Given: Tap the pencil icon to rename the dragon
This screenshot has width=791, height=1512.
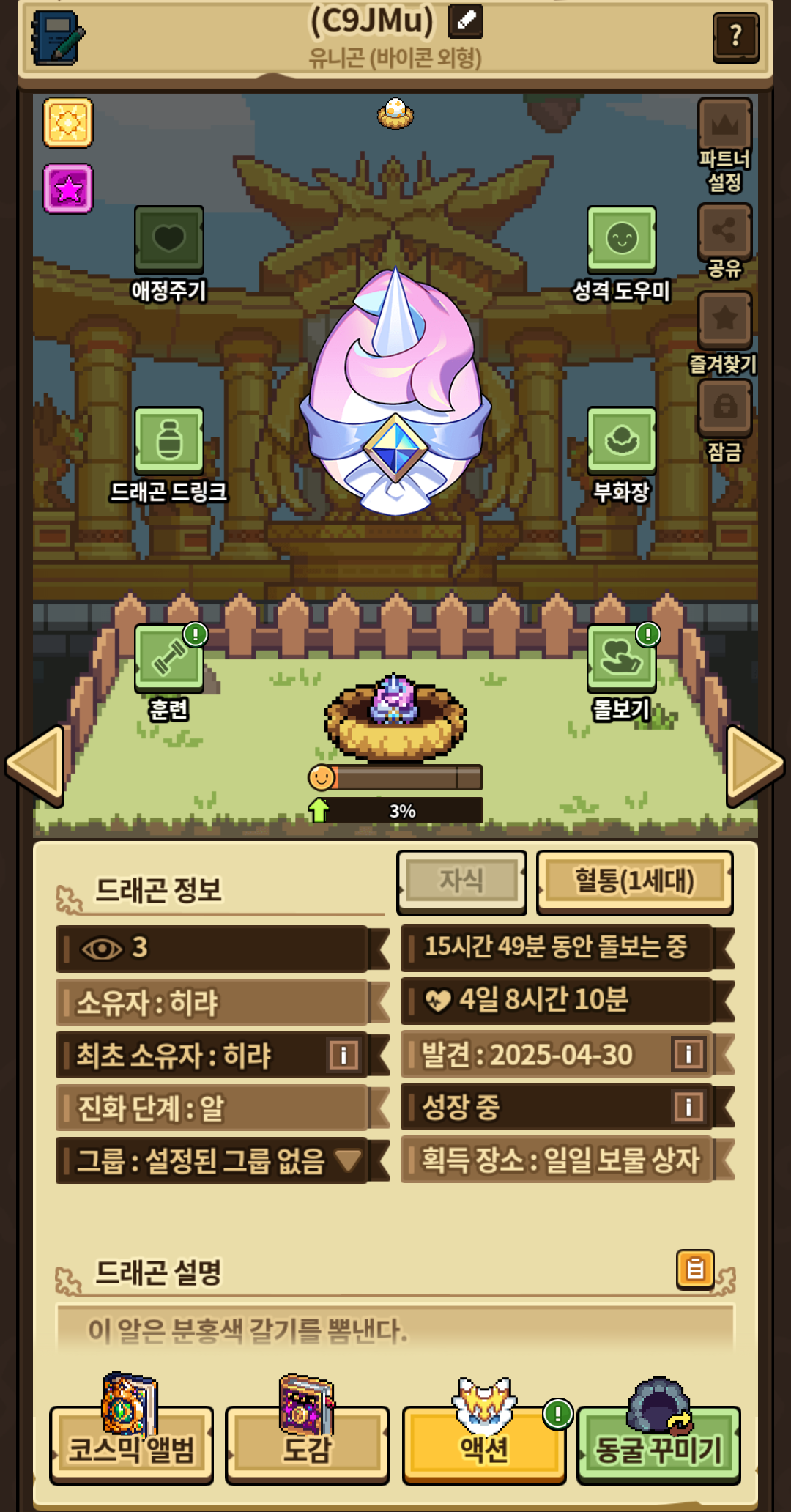Looking at the screenshot, I should [x=466, y=21].
